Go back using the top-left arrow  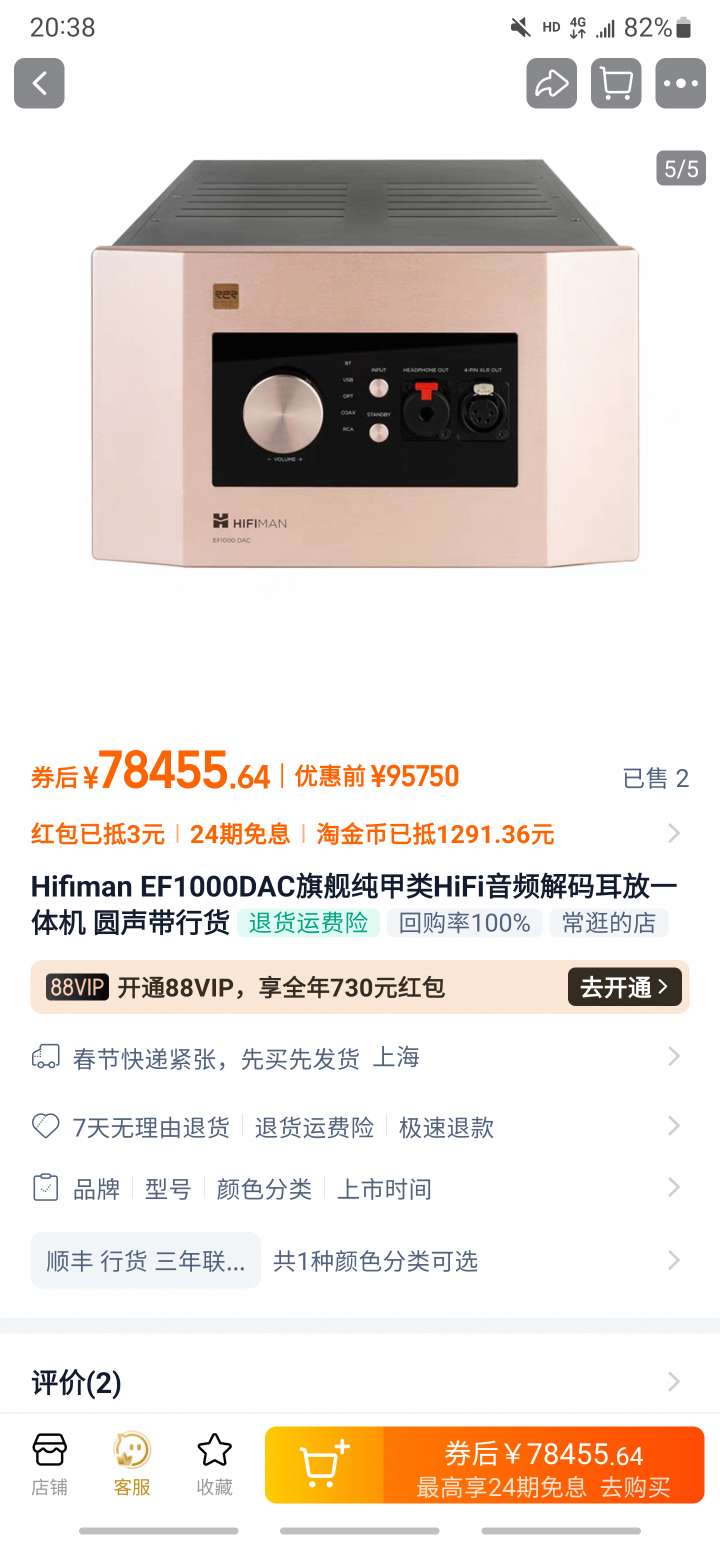click(39, 83)
